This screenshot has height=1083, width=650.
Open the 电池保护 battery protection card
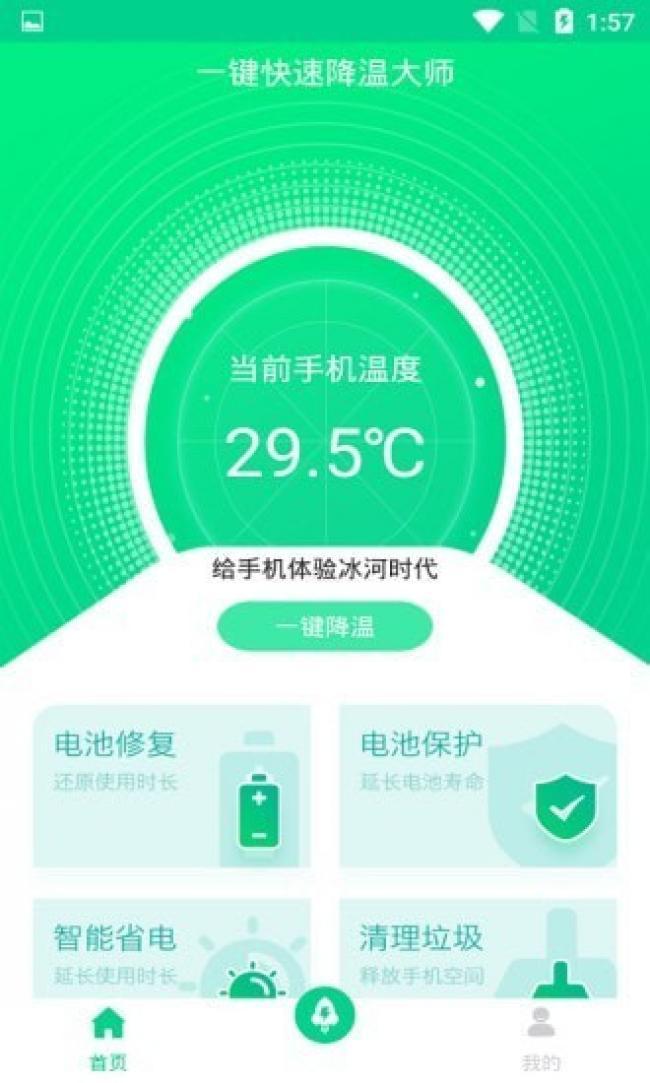point(478,786)
